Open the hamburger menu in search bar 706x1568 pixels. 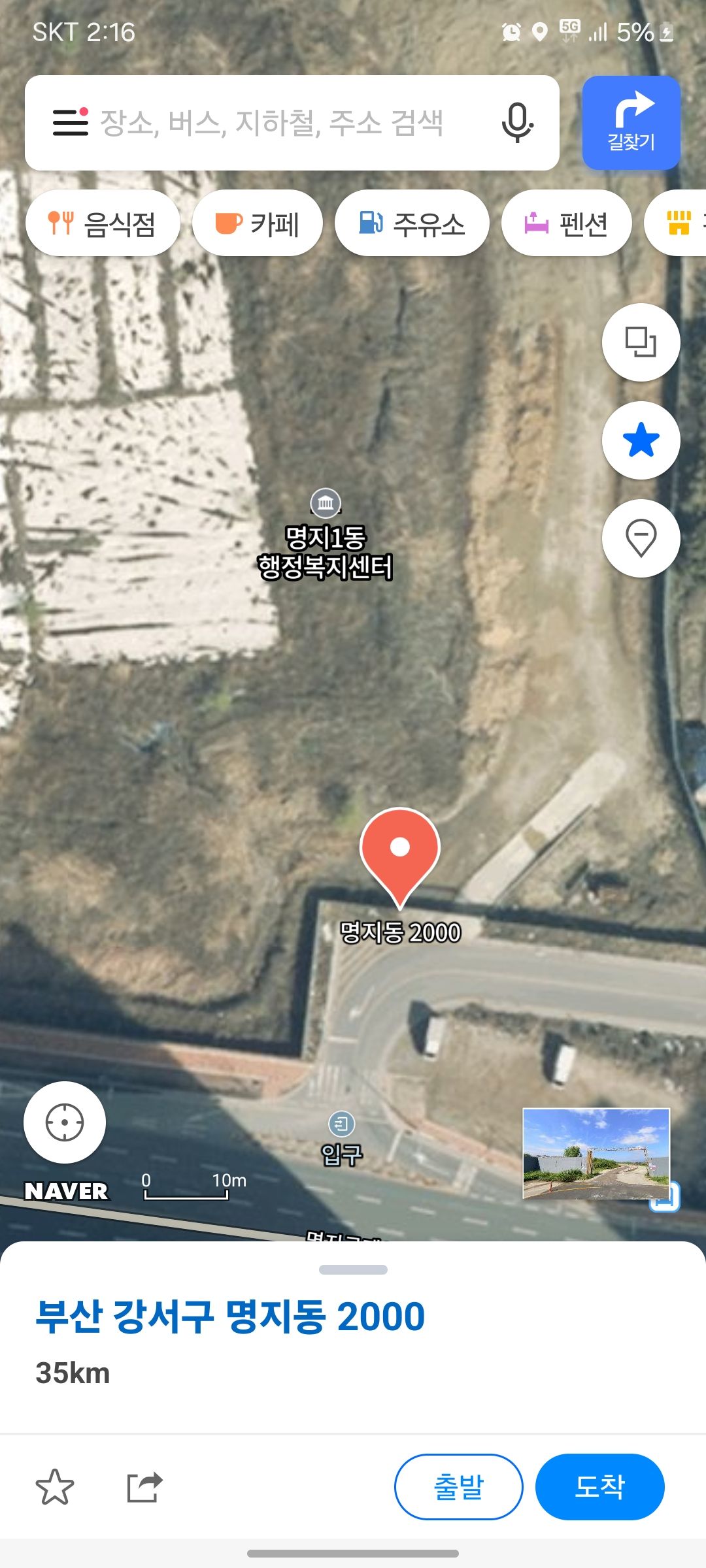(70, 122)
